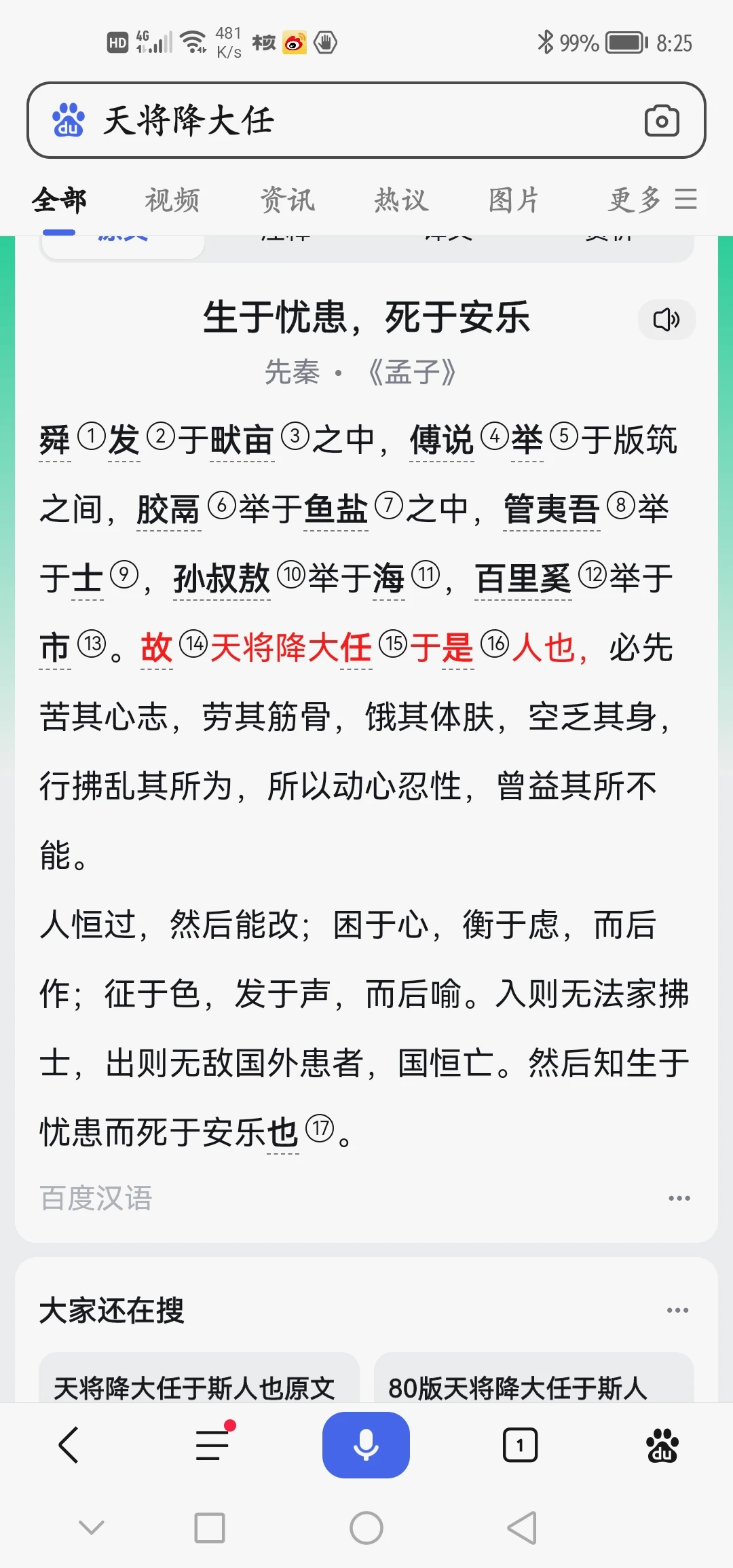The image size is (733, 1568).
Task: Tap the search box with 天将降大任
Action: point(366,121)
